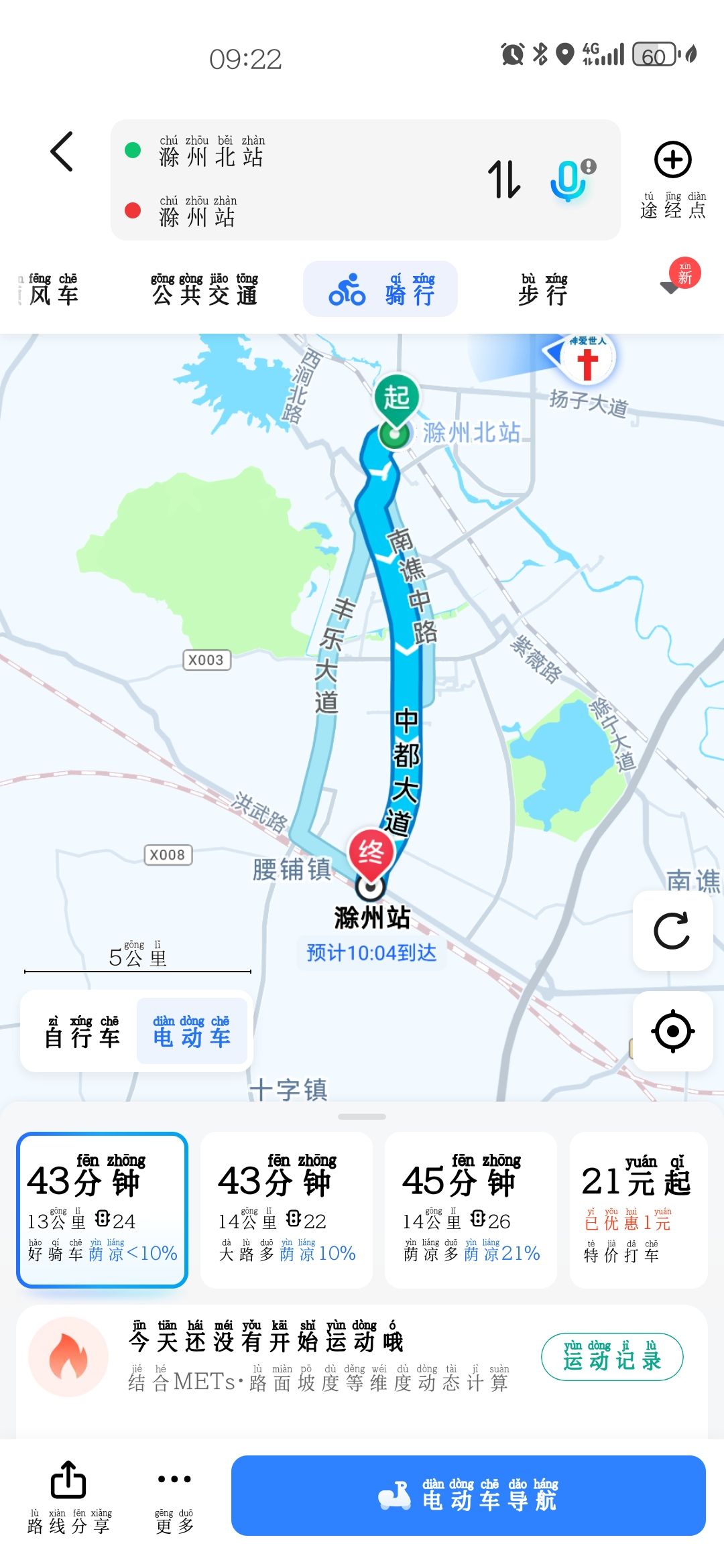Go back using the top-left arrow
The image size is (724, 1568).
(x=62, y=151)
